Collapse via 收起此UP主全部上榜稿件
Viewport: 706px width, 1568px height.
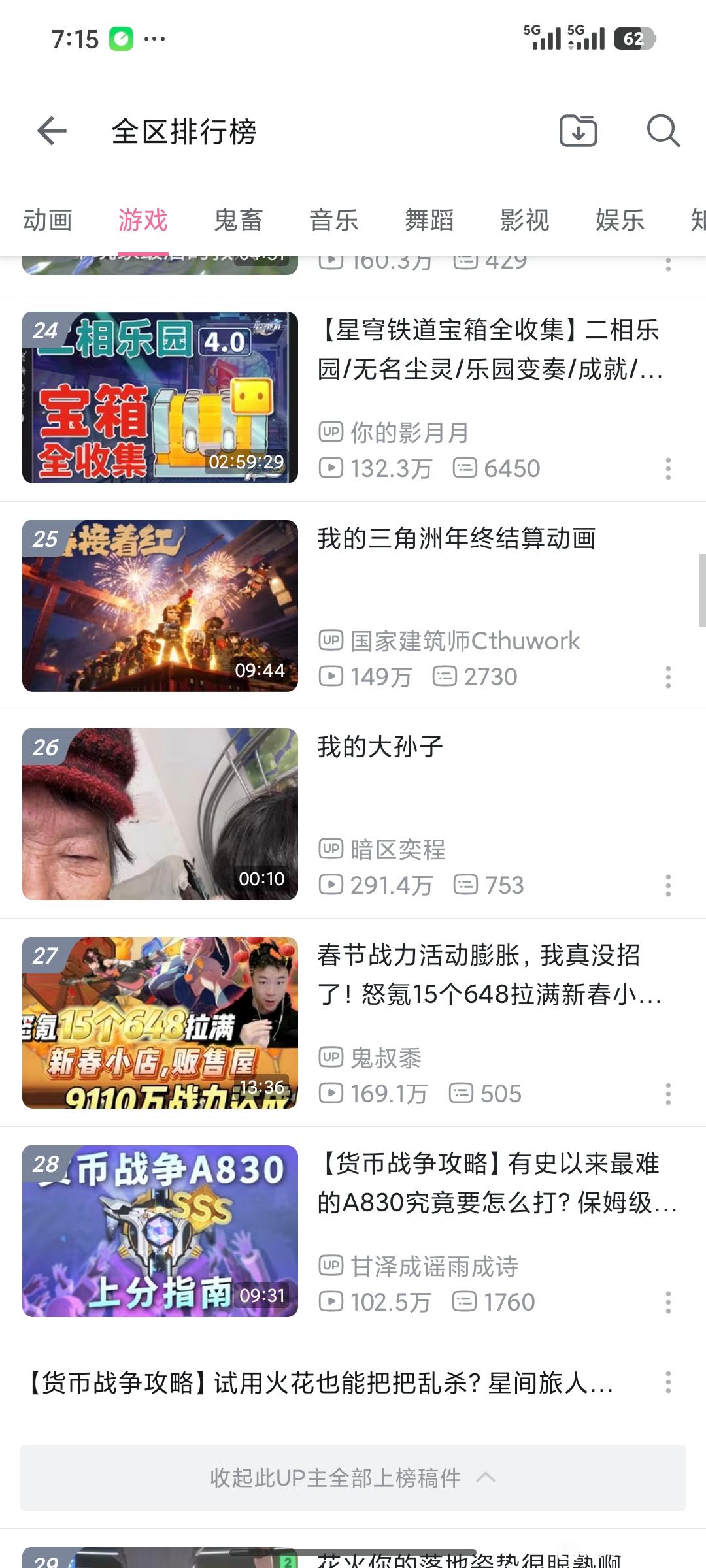pos(353,1478)
